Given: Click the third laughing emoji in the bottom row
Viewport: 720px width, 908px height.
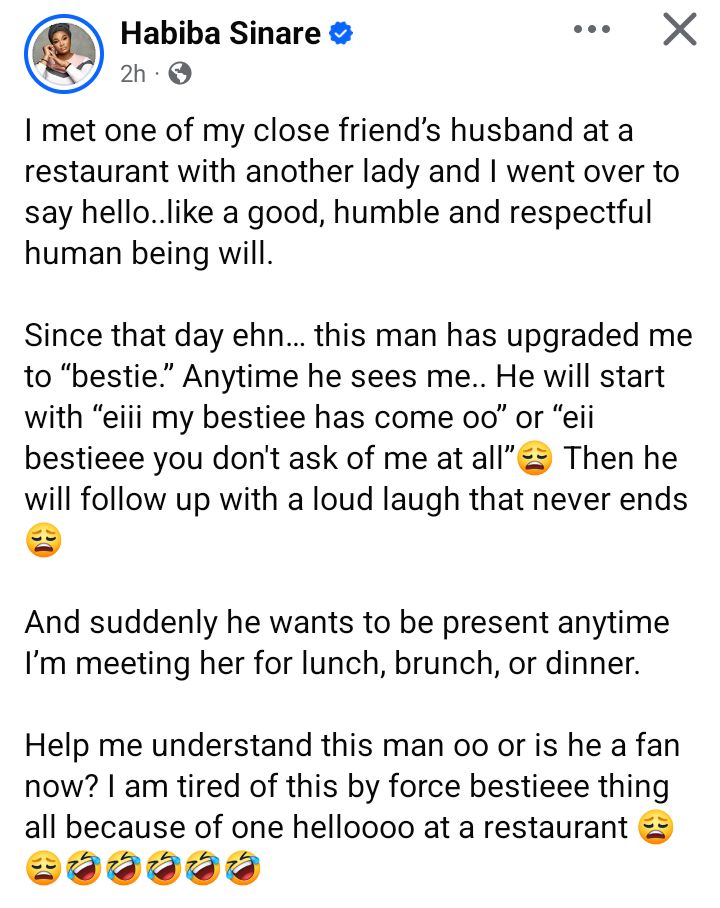Looking at the screenshot, I should (x=161, y=866).
